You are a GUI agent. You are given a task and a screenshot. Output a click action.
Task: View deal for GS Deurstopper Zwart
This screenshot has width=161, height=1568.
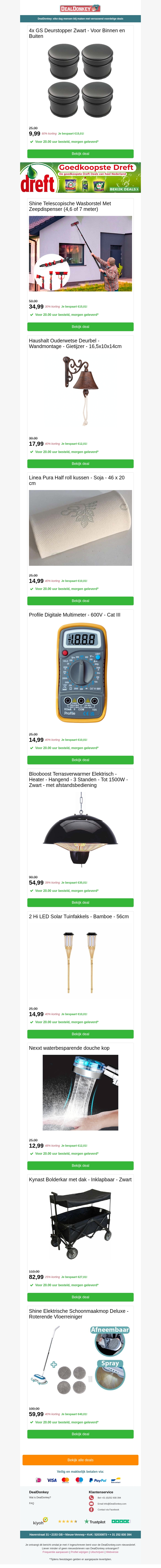pyautogui.click(x=80, y=154)
